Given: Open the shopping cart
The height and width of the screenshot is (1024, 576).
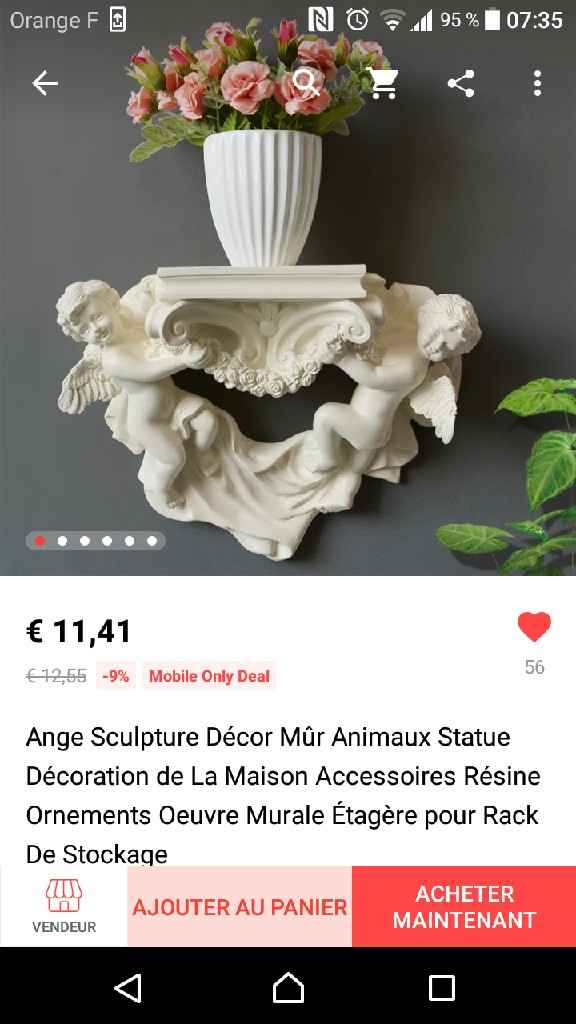Looking at the screenshot, I should pyautogui.click(x=383, y=84).
